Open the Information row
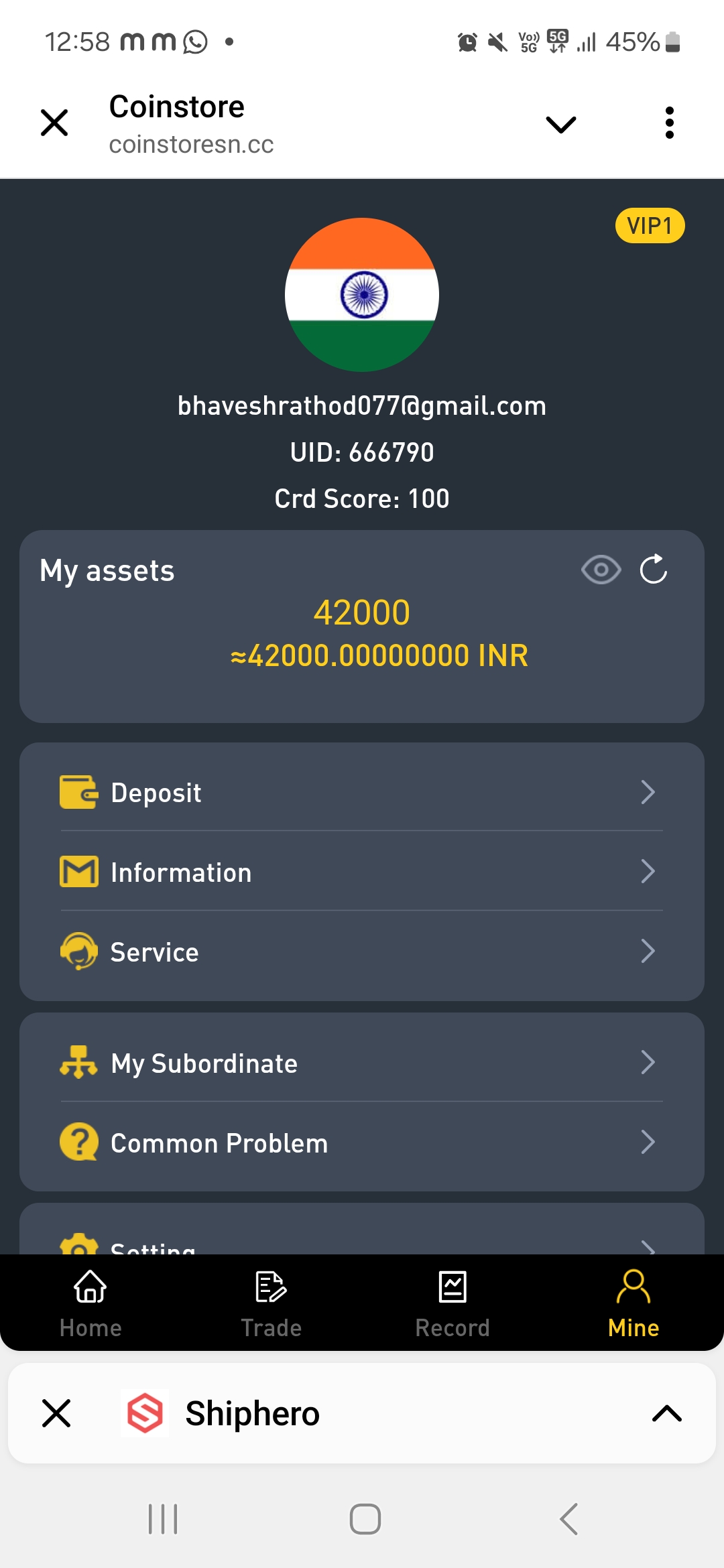The height and width of the screenshot is (1568, 724). point(362,872)
